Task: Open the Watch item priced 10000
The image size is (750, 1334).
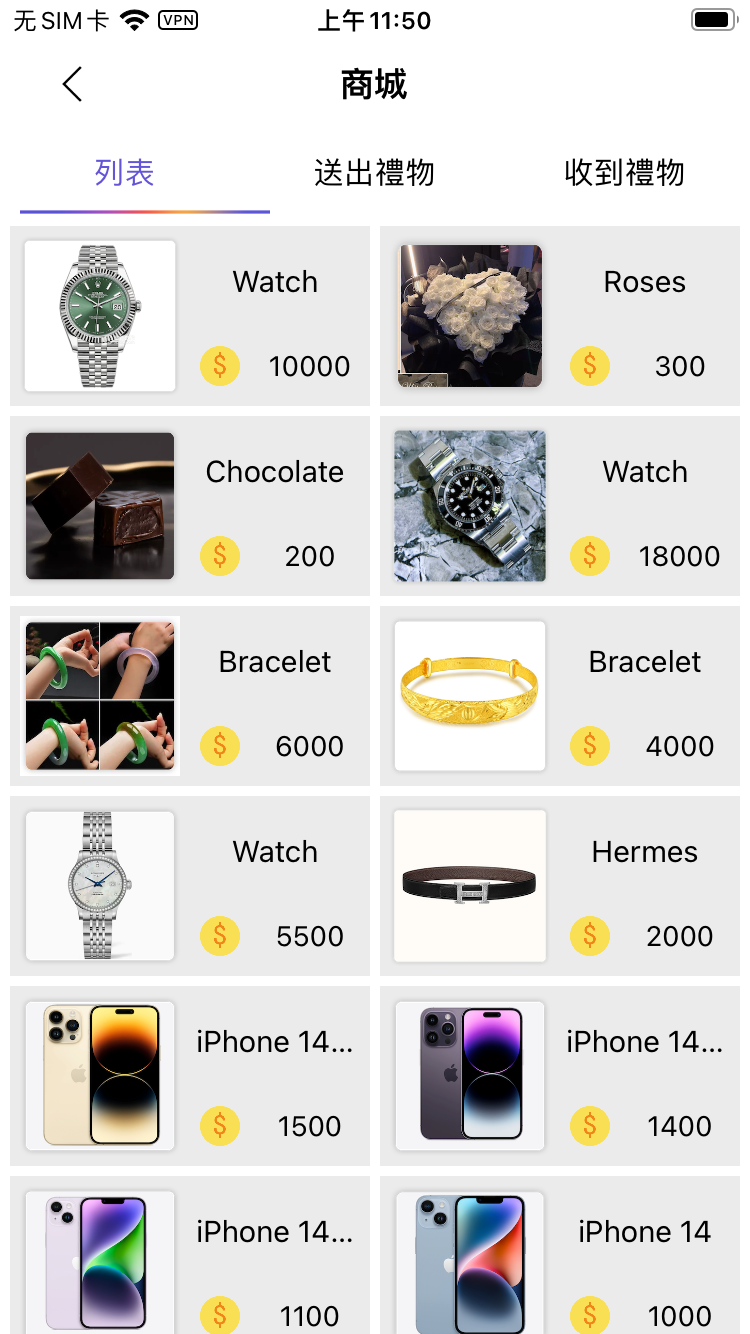Action: pos(190,316)
